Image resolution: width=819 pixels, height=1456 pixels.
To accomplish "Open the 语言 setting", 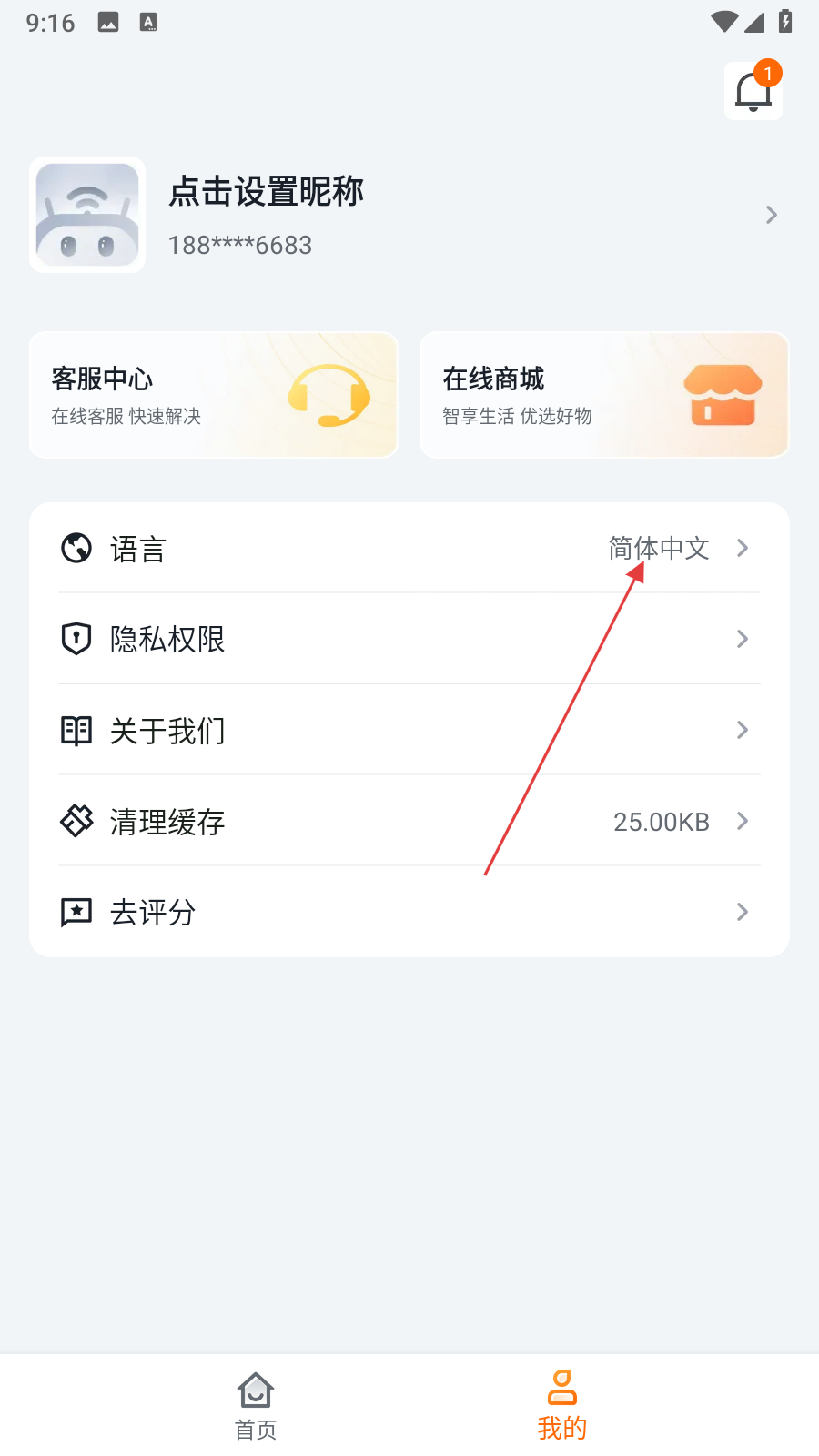I will pyautogui.click(x=409, y=549).
